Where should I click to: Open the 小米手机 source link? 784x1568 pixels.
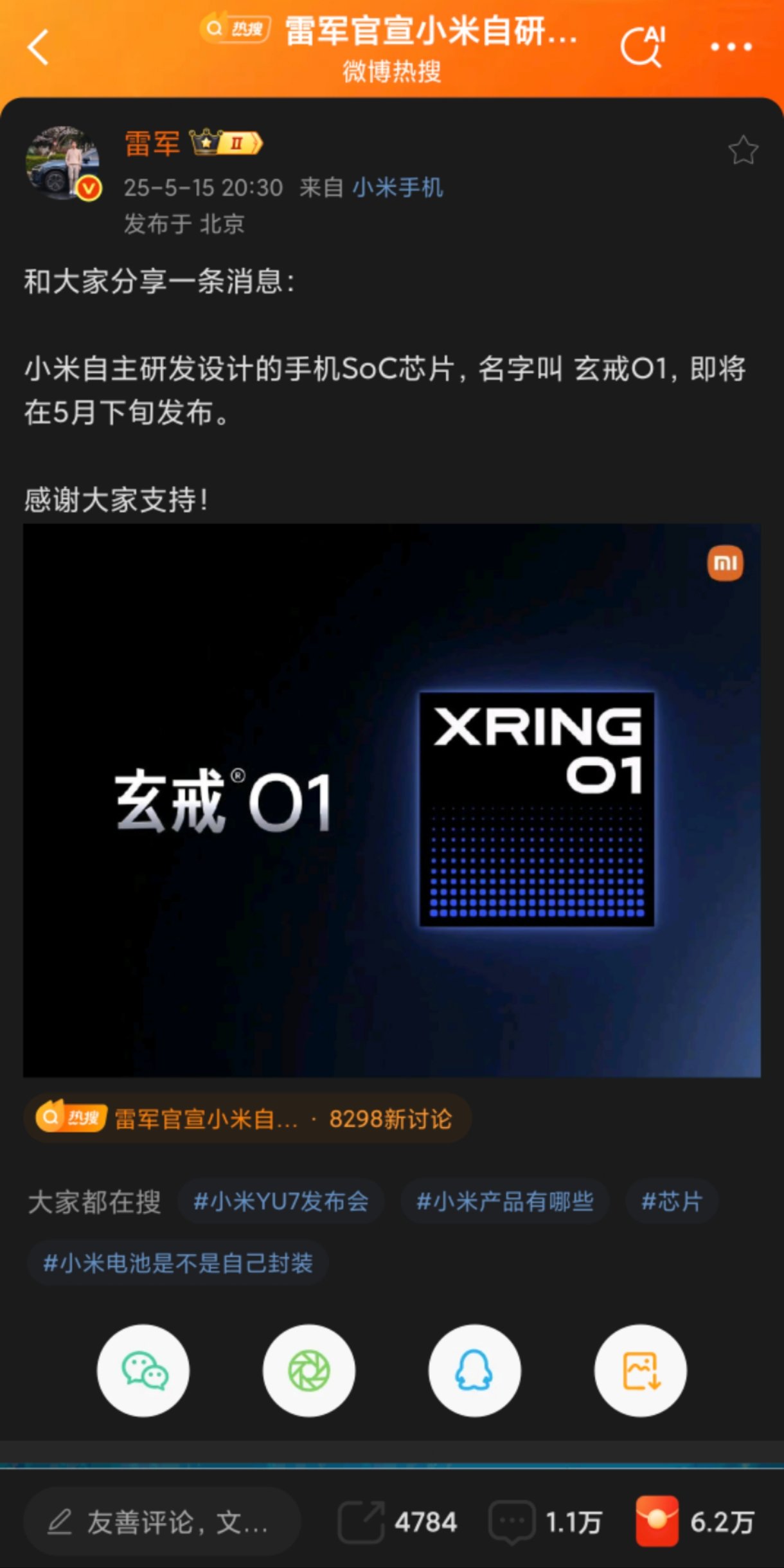click(x=397, y=188)
